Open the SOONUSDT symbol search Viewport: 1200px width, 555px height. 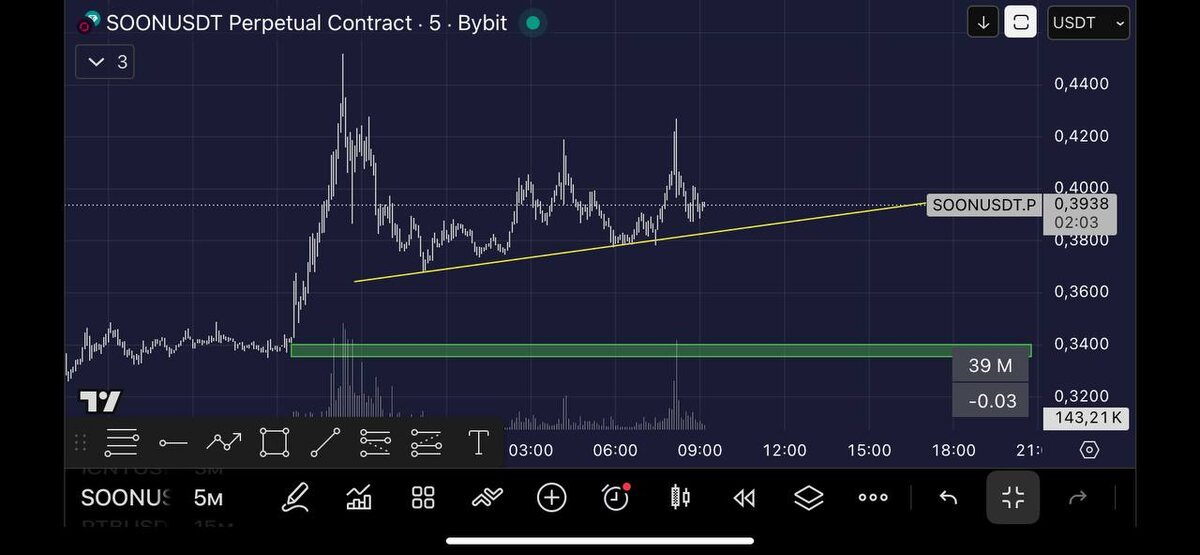pos(124,497)
